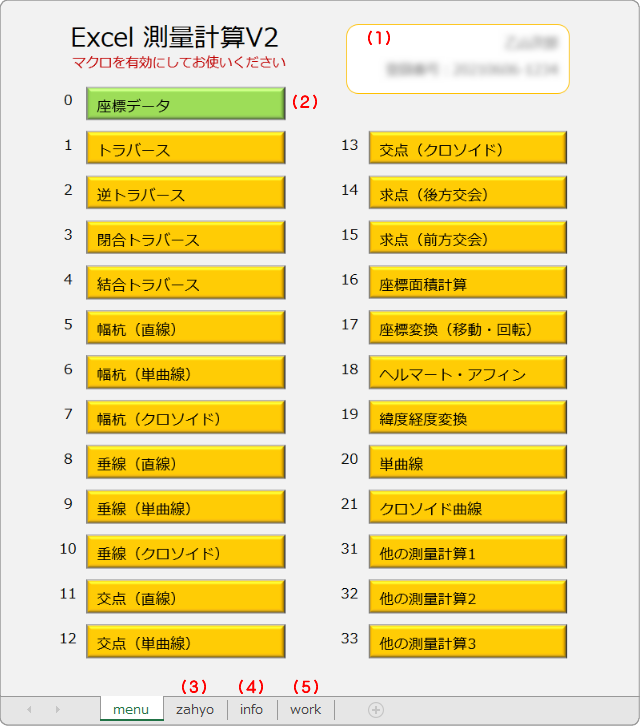Add a new sheet with the plus icon
This screenshot has width=640, height=726.
[x=376, y=710]
